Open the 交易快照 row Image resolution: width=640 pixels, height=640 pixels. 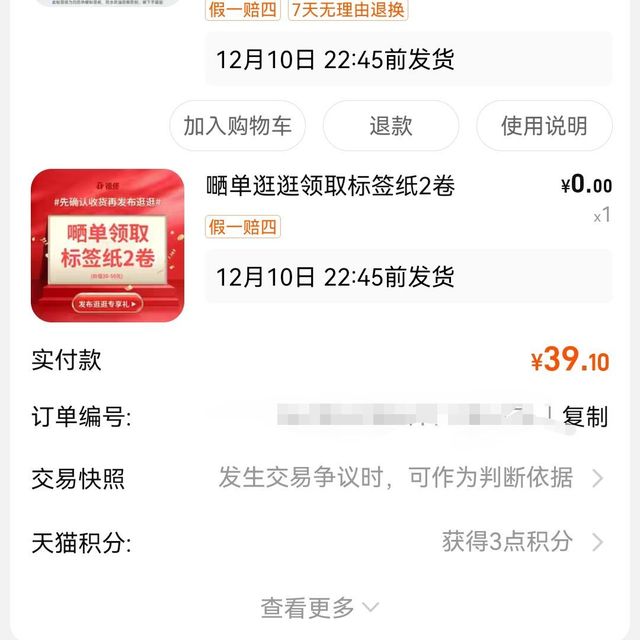click(x=320, y=478)
